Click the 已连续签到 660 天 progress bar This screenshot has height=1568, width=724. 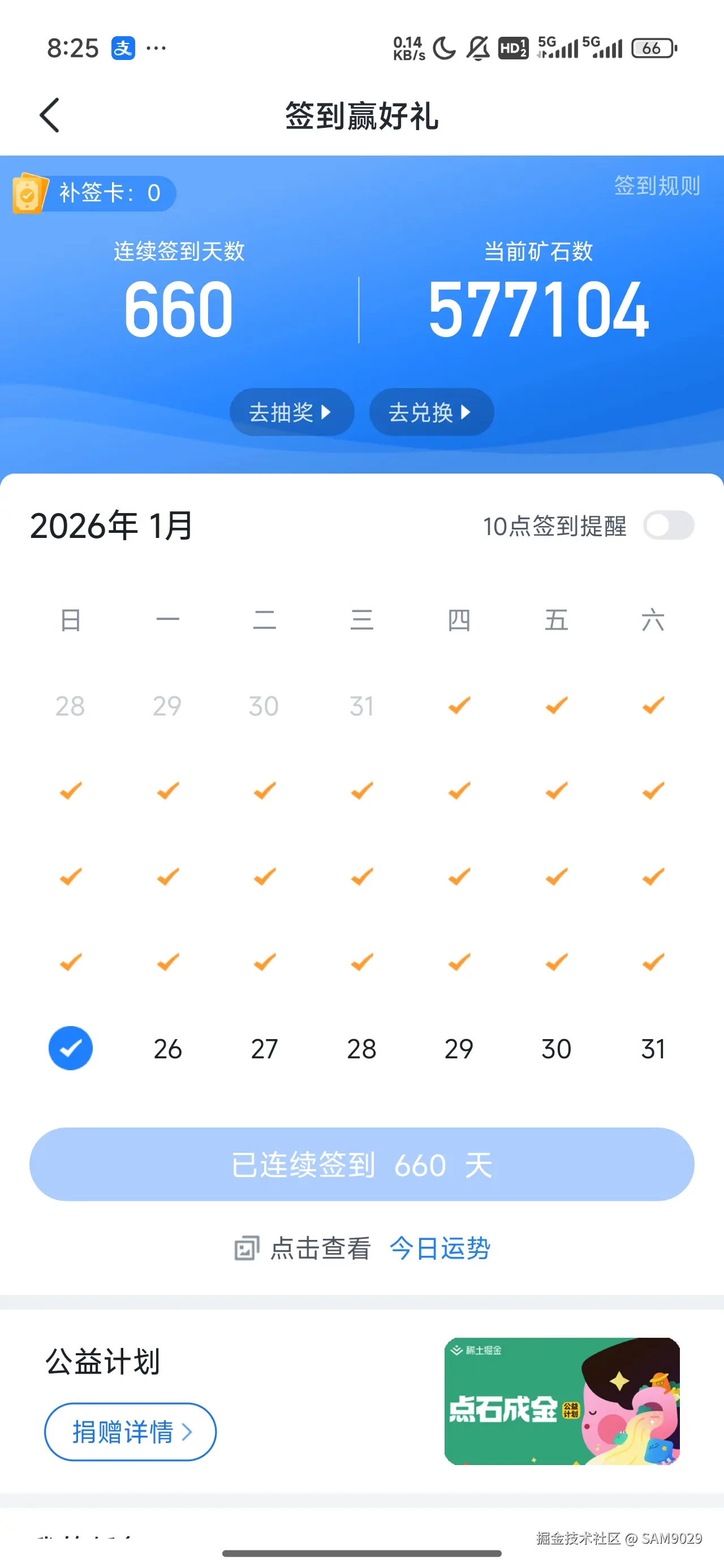361,1165
